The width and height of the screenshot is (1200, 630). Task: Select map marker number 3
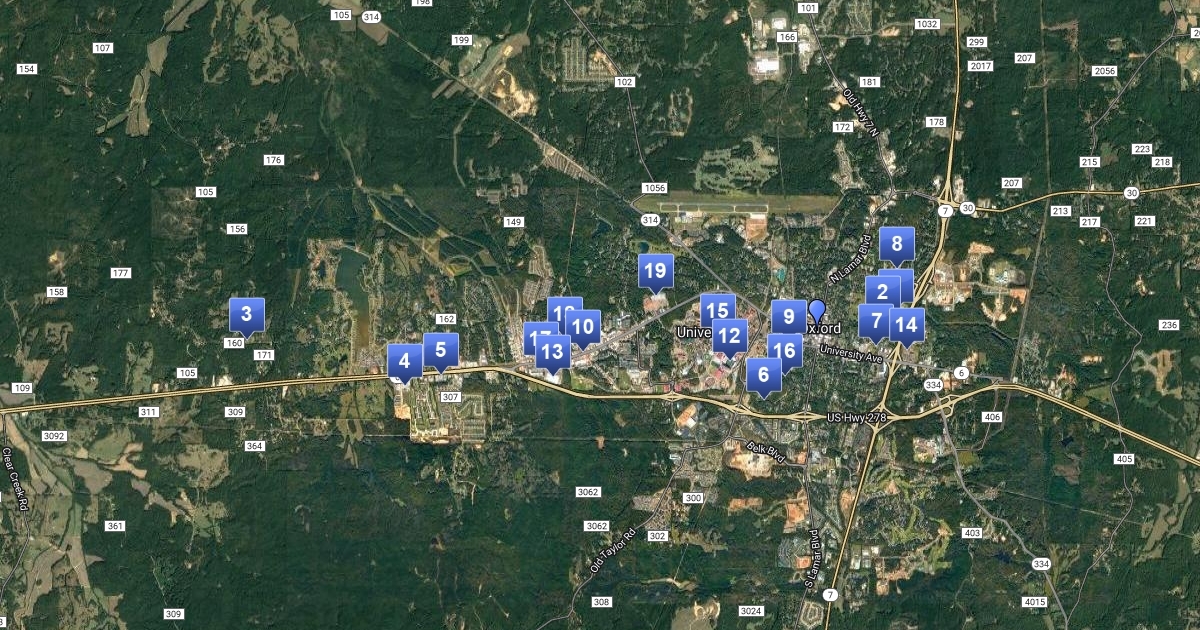click(x=246, y=314)
